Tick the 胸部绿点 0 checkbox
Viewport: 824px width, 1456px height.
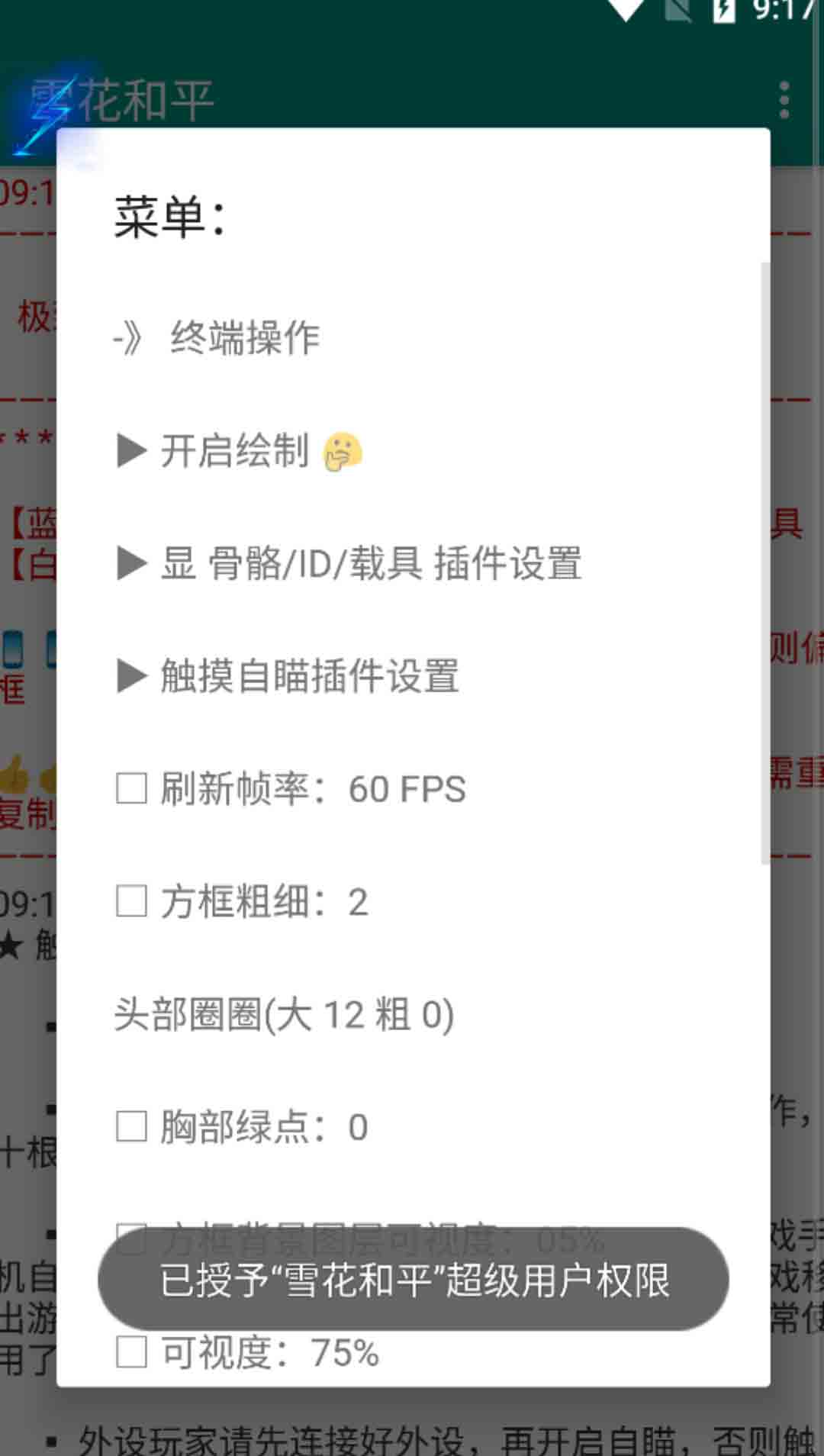(x=132, y=1126)
